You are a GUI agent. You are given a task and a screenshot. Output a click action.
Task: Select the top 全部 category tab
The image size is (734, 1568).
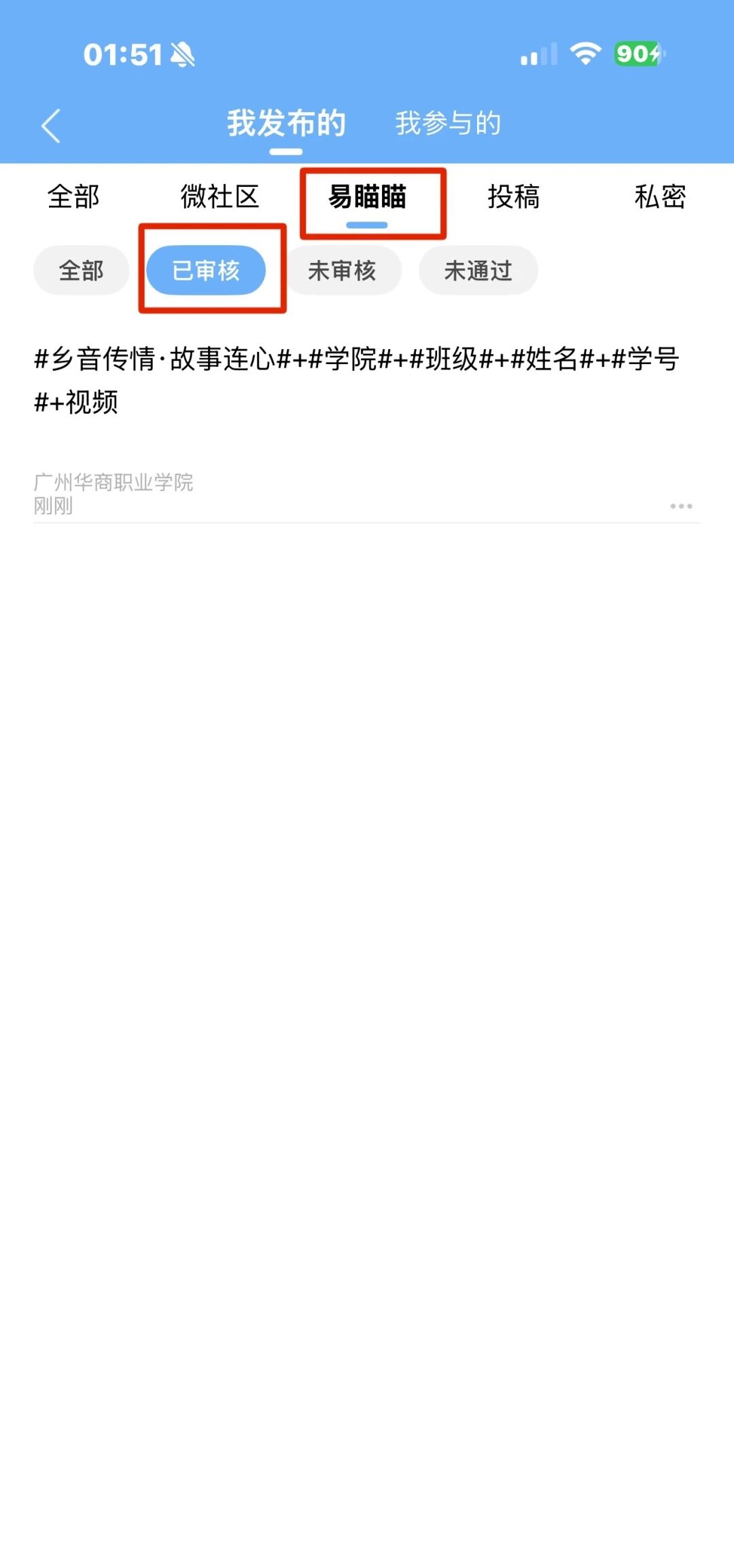click(73, 197)
